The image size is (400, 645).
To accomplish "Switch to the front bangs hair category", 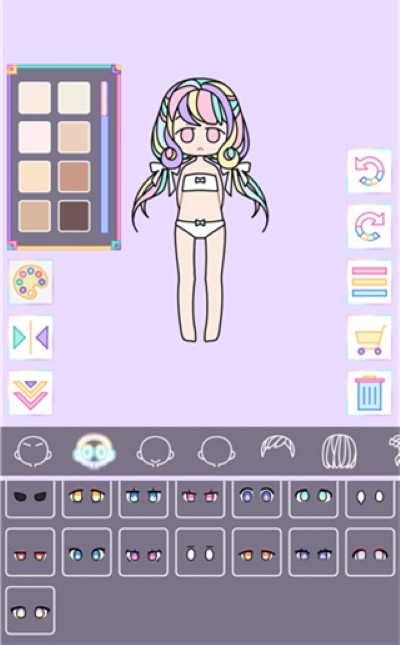I will 277,448.
